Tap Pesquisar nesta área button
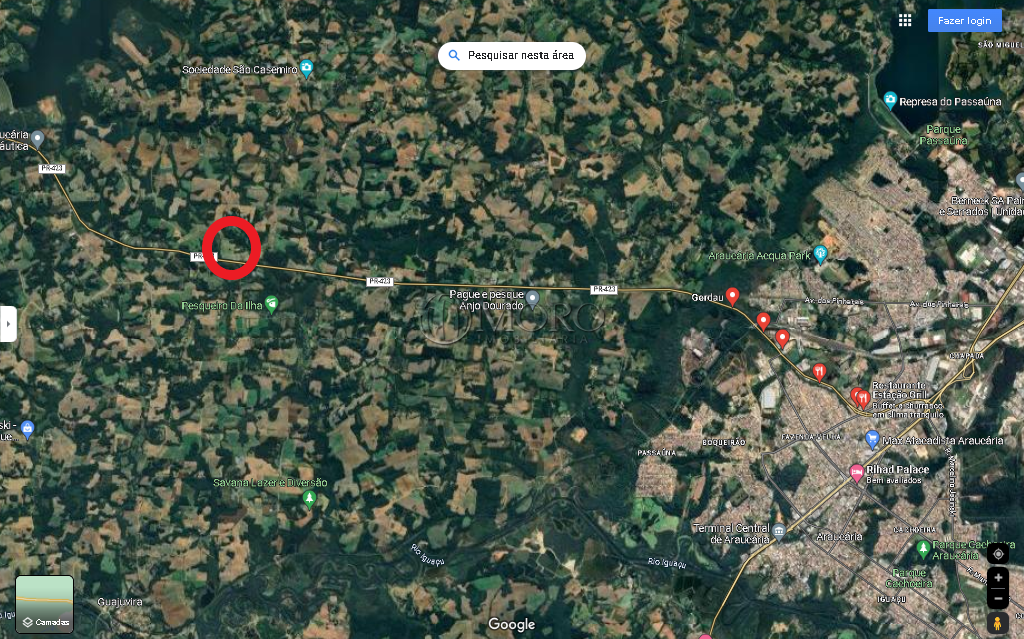This screenshot has width=1024, height=639. [x=511, y=56]
